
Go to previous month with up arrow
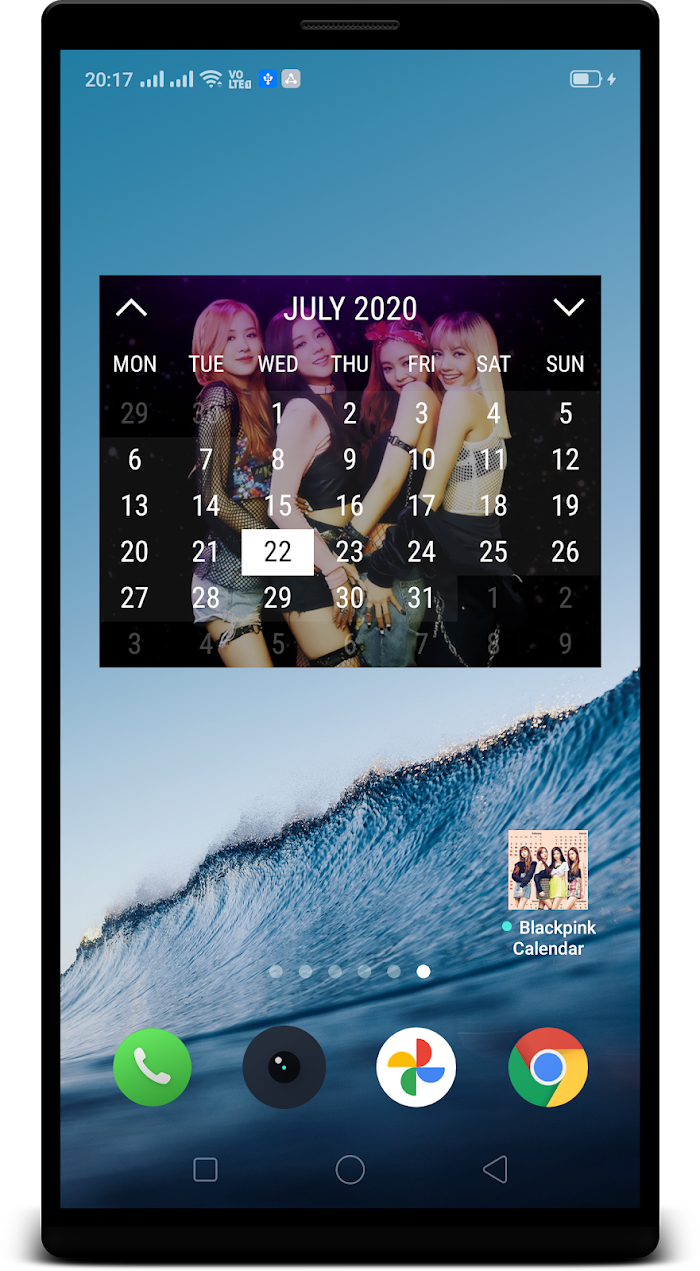point(131,307)
